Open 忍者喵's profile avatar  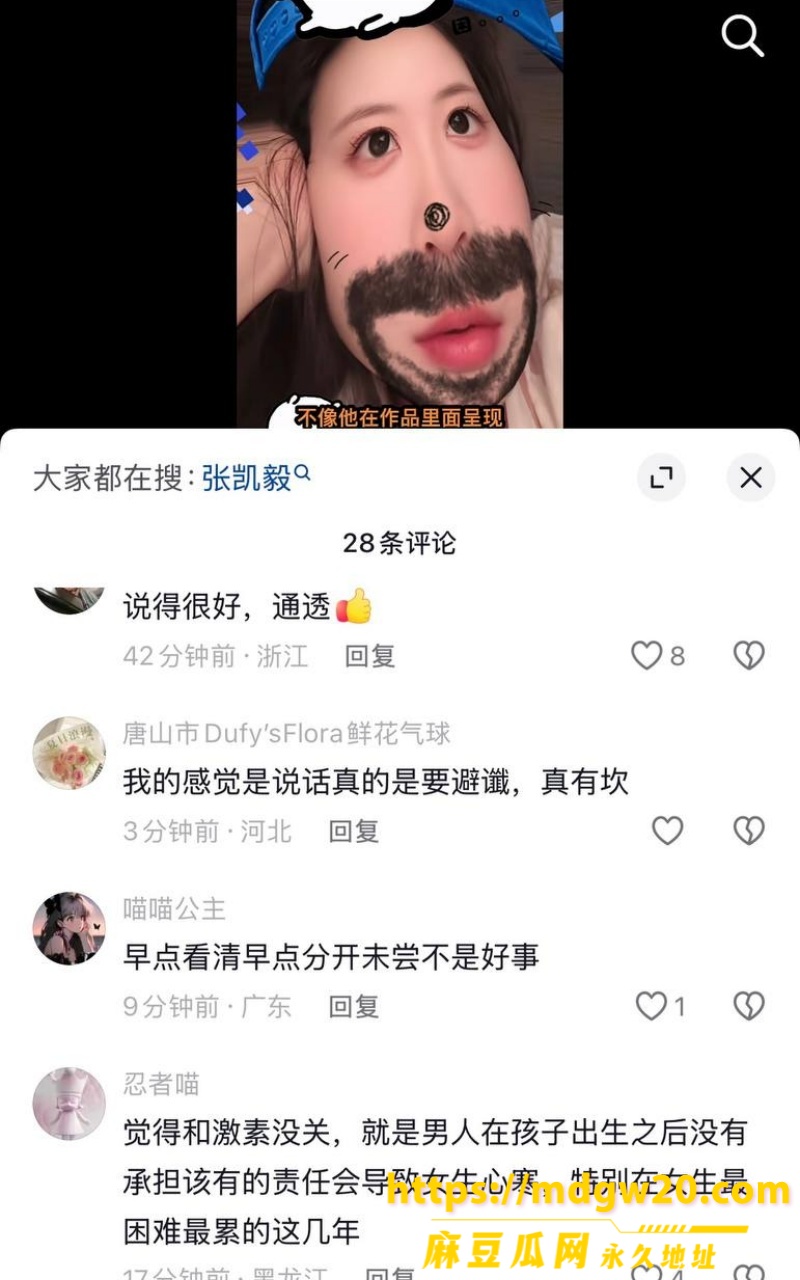[x=69, y=1104]
